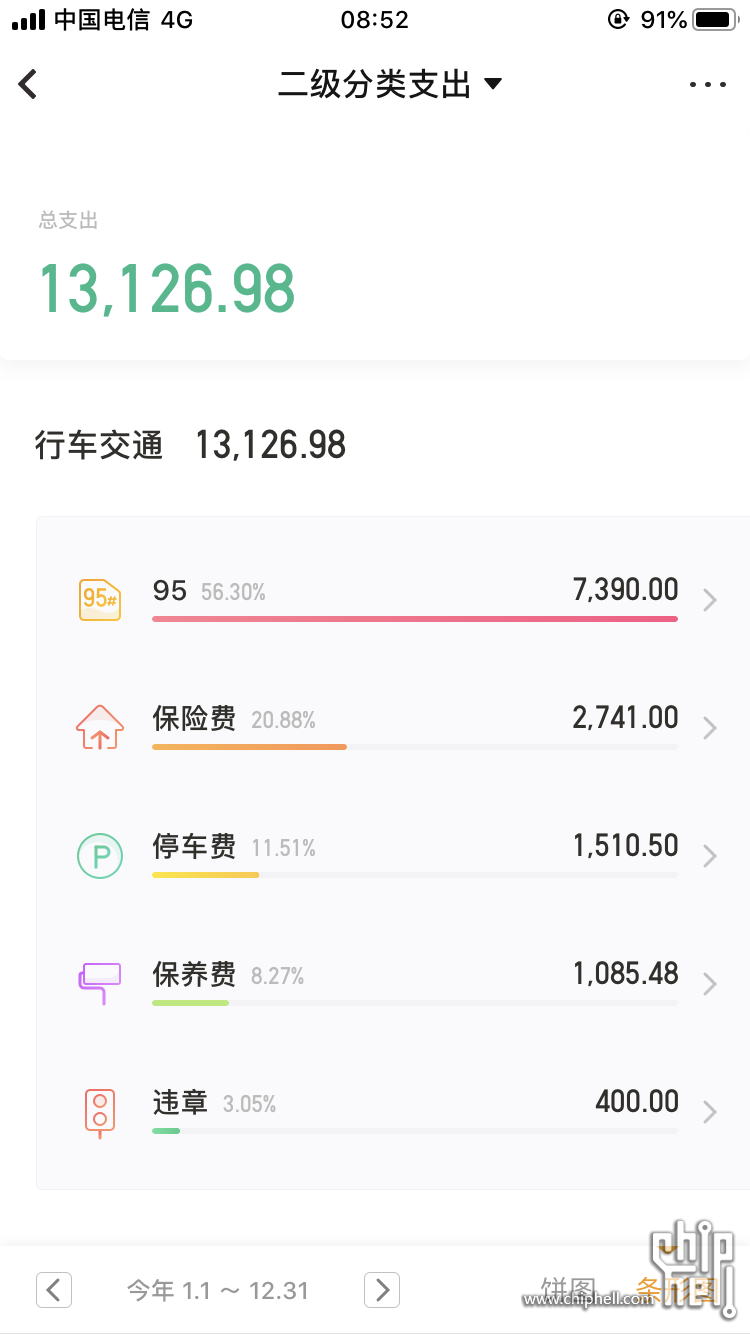Show 保养费 expense details

pyautogui.click(x=394, y=984)
